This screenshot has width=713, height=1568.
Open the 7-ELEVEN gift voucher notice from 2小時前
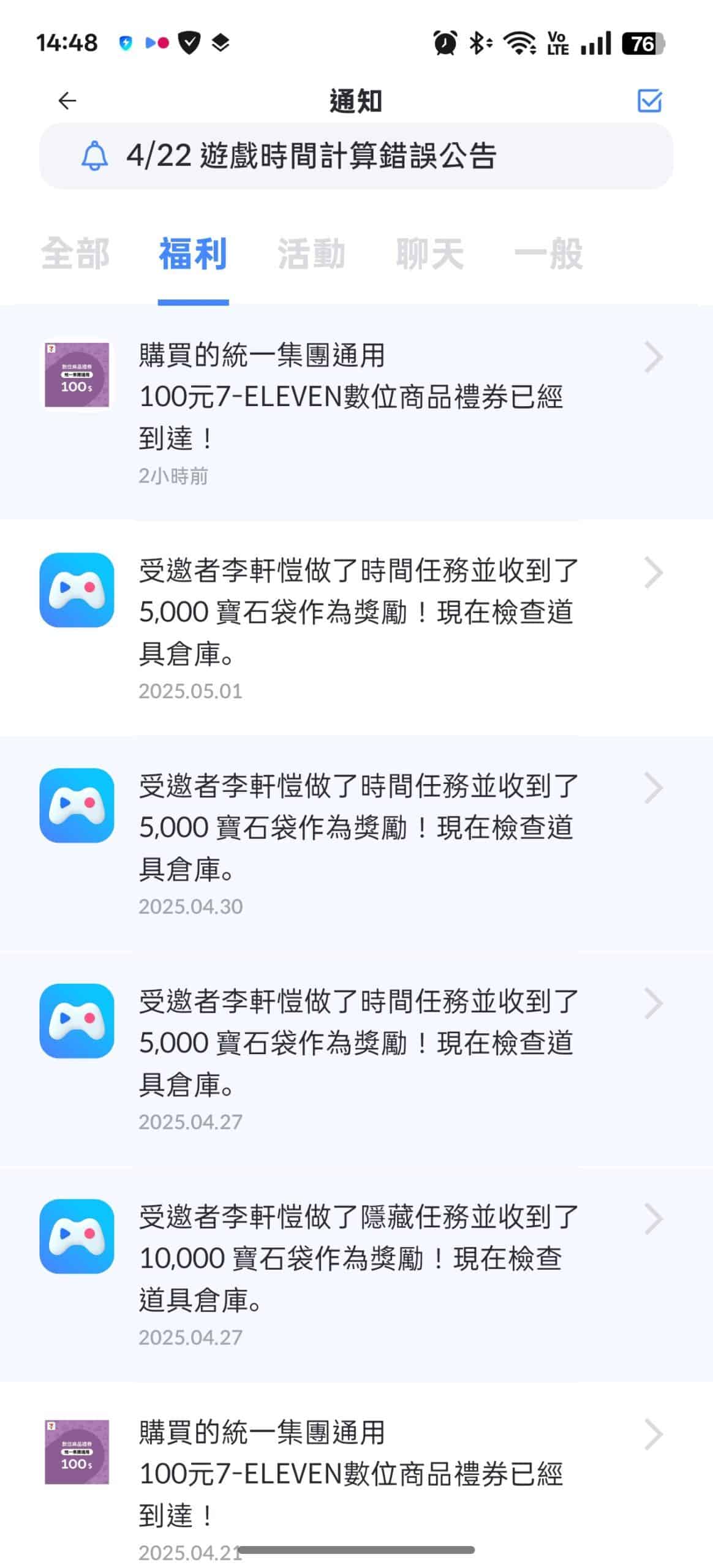pyautogui.click(x=355, y=410)
